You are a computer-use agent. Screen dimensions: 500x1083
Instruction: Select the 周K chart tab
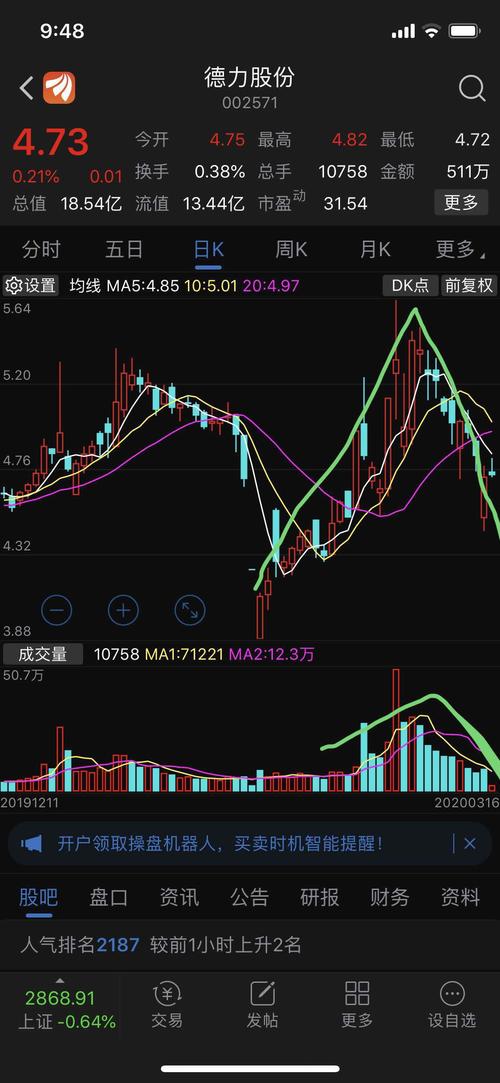[x=291, y=249]
